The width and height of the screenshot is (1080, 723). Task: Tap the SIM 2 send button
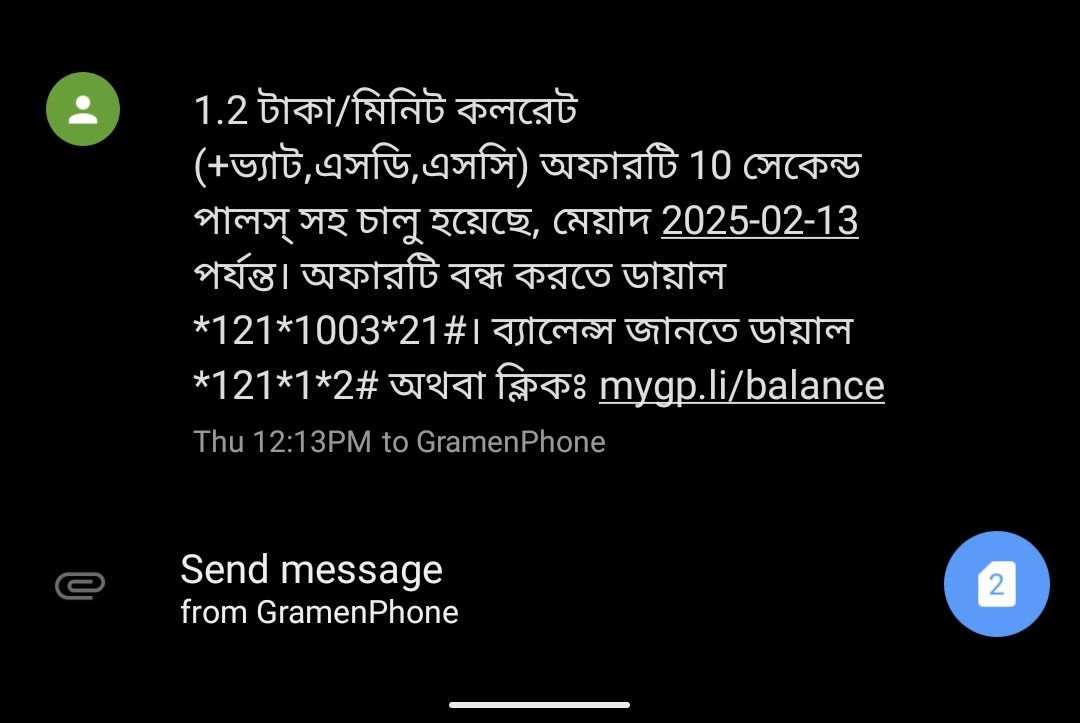pyautogui.click(x=996, y=585)
